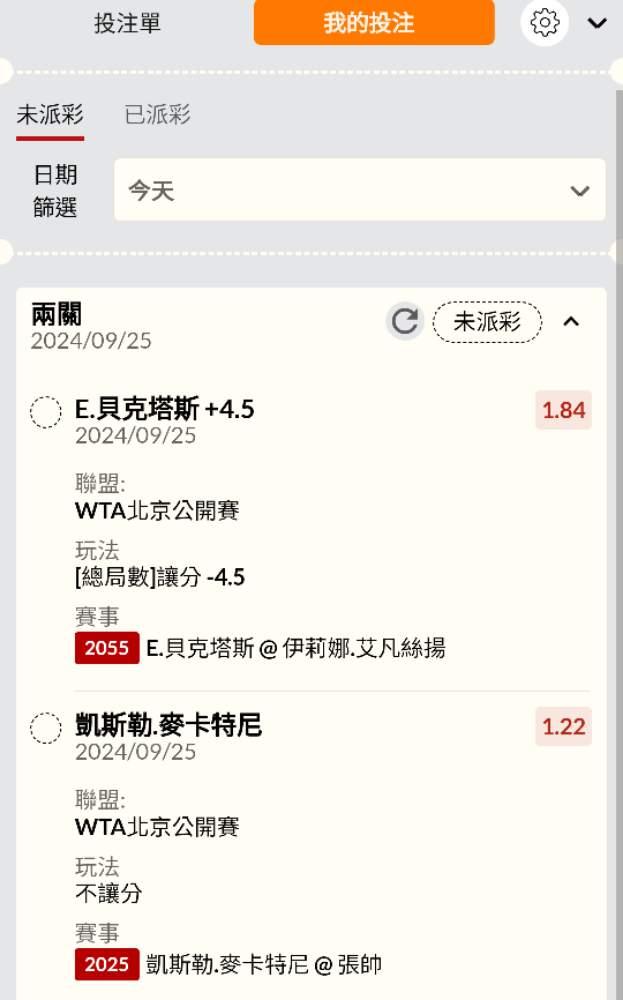Collapse the 兩關 bet card
This screenshot has width=623, height=1000.
click(571, 321)
